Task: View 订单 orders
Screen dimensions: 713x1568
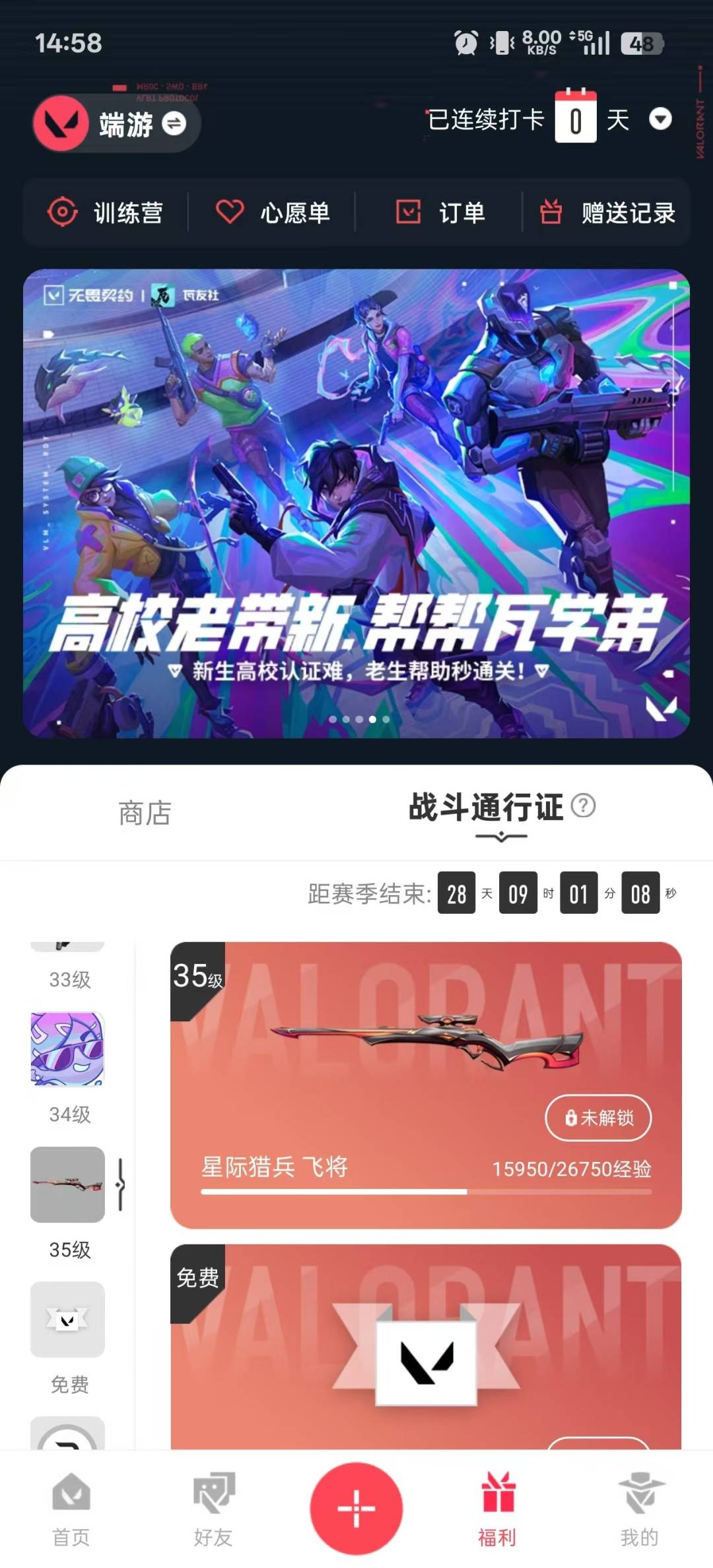Action: point(440,213)
